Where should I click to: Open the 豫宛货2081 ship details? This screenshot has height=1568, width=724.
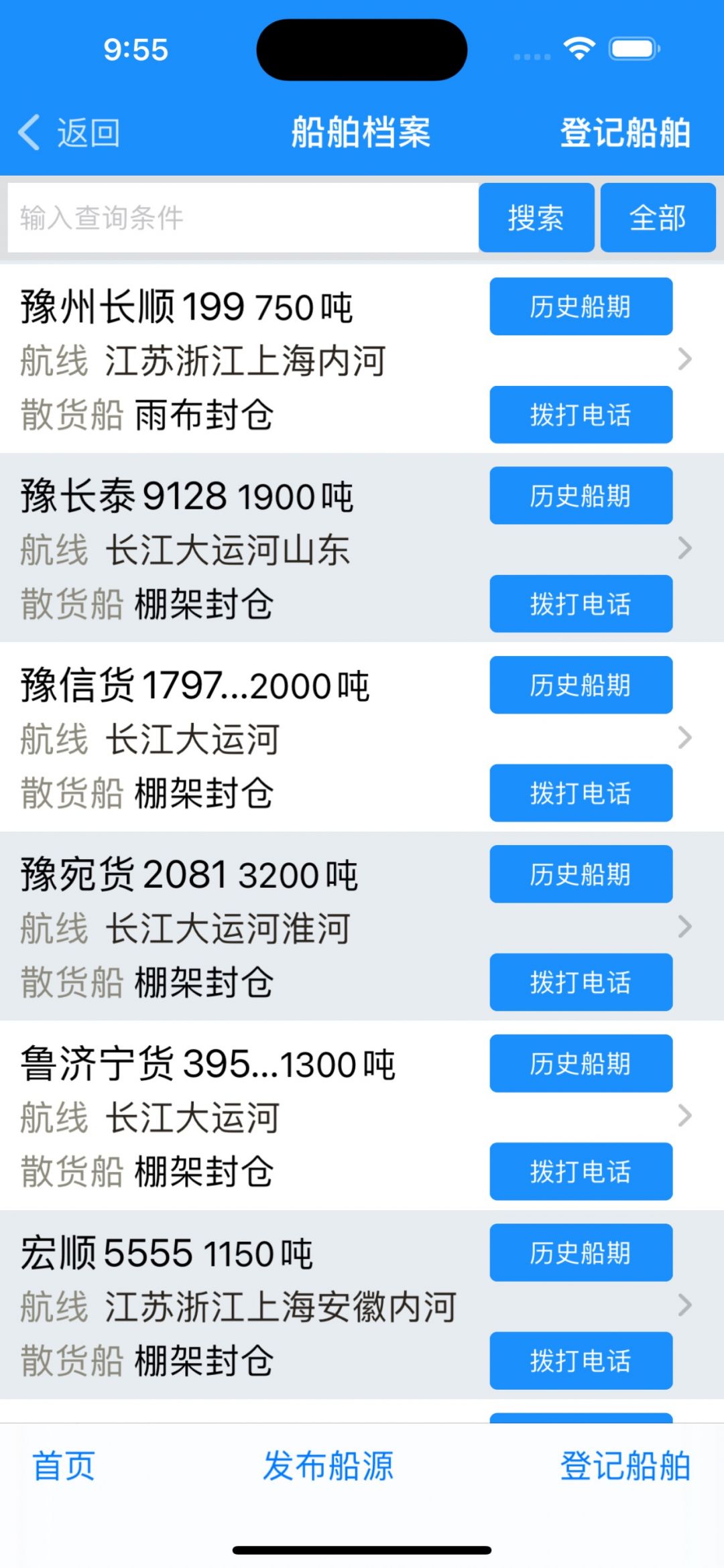[362, 927]
